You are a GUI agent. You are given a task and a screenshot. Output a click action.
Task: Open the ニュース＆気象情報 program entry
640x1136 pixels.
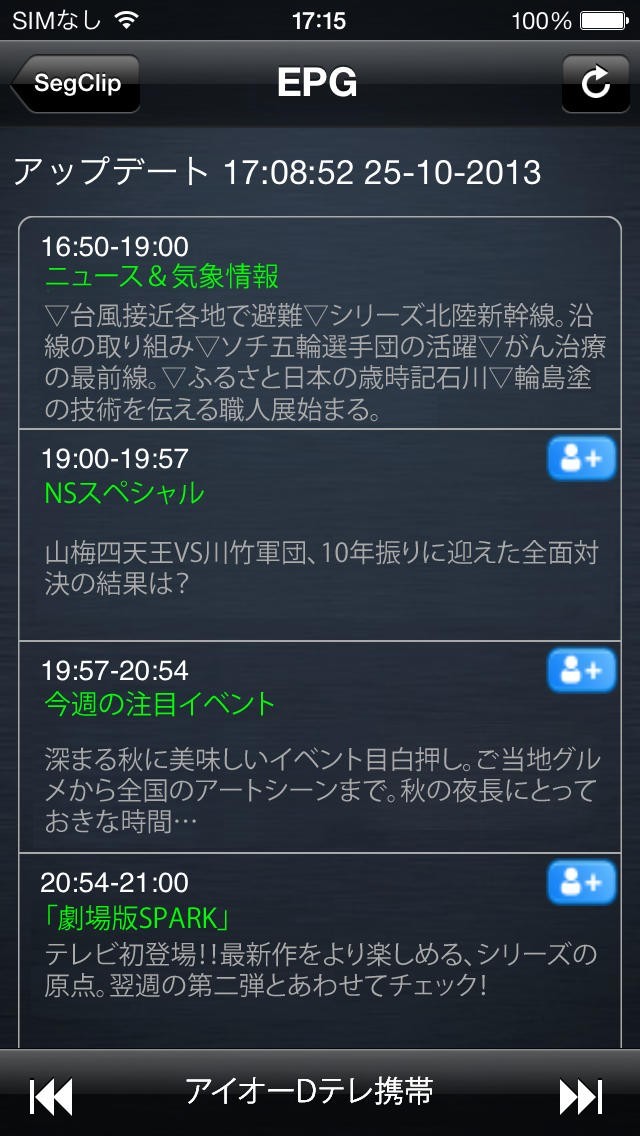(320, 325)
